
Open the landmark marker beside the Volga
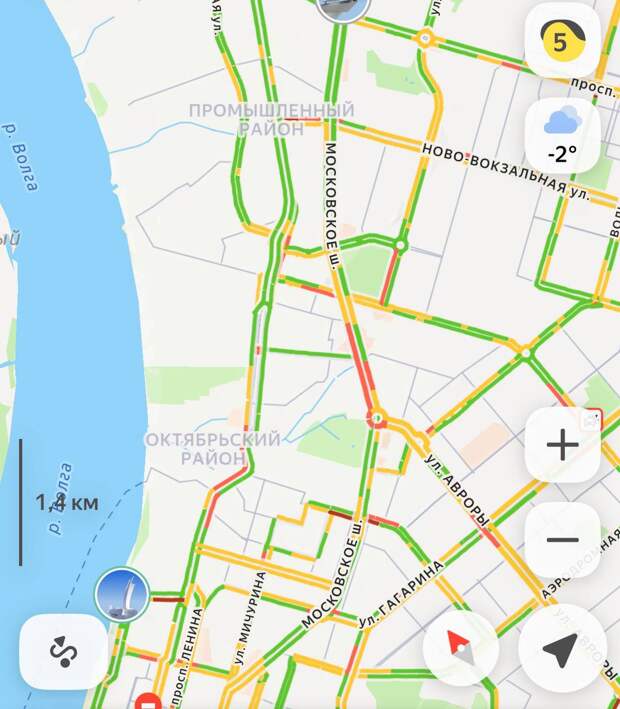tap(122, 595)
